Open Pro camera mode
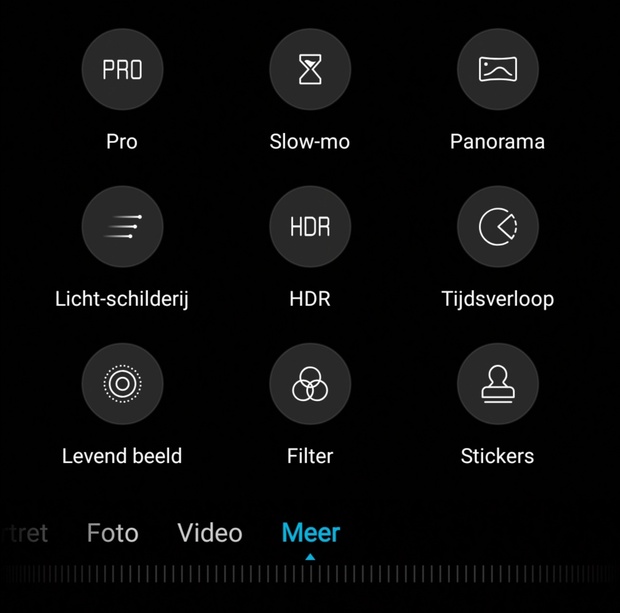The height and width of the screenshot is (613, 620). [122, 70]
